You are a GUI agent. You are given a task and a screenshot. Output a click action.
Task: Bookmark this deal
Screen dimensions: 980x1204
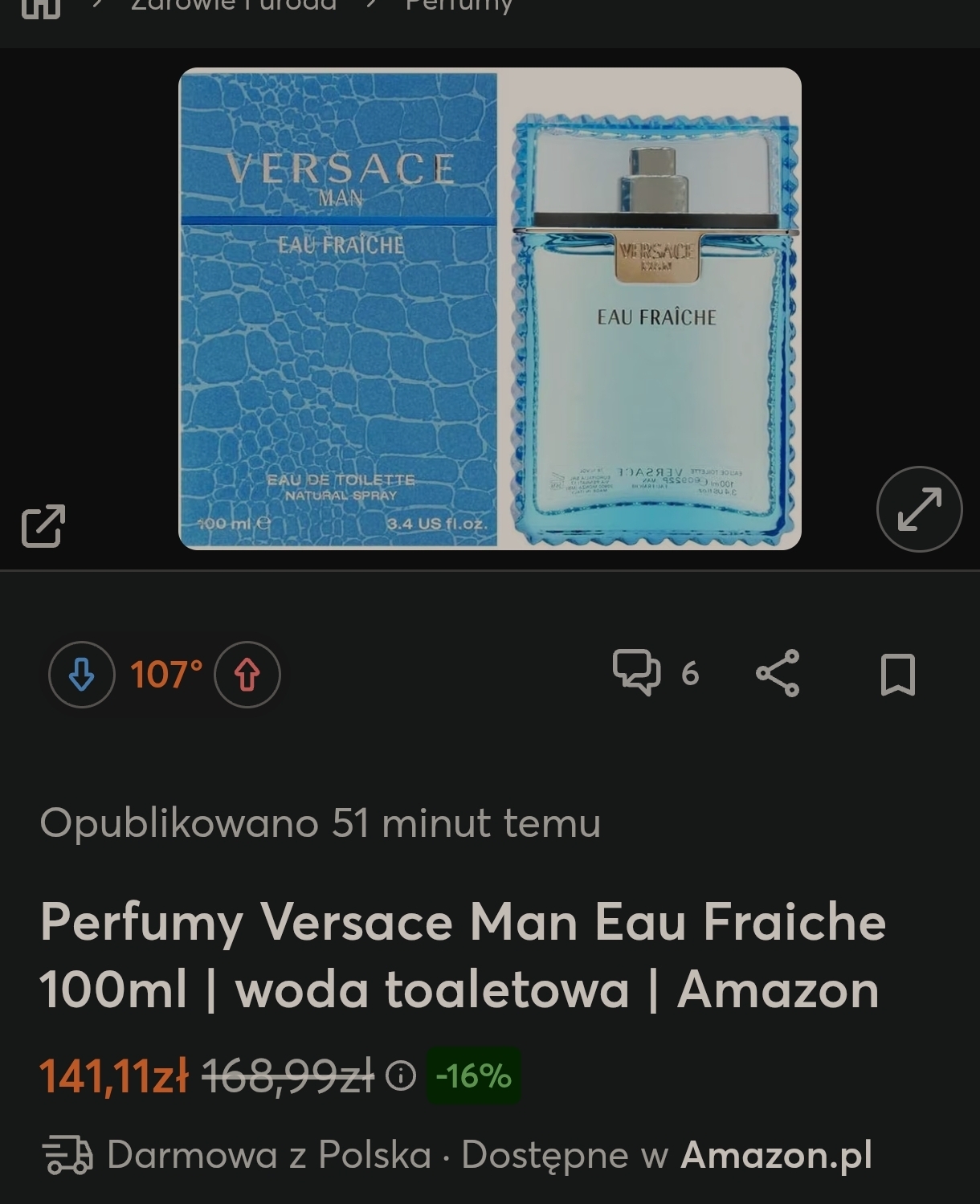897,674
